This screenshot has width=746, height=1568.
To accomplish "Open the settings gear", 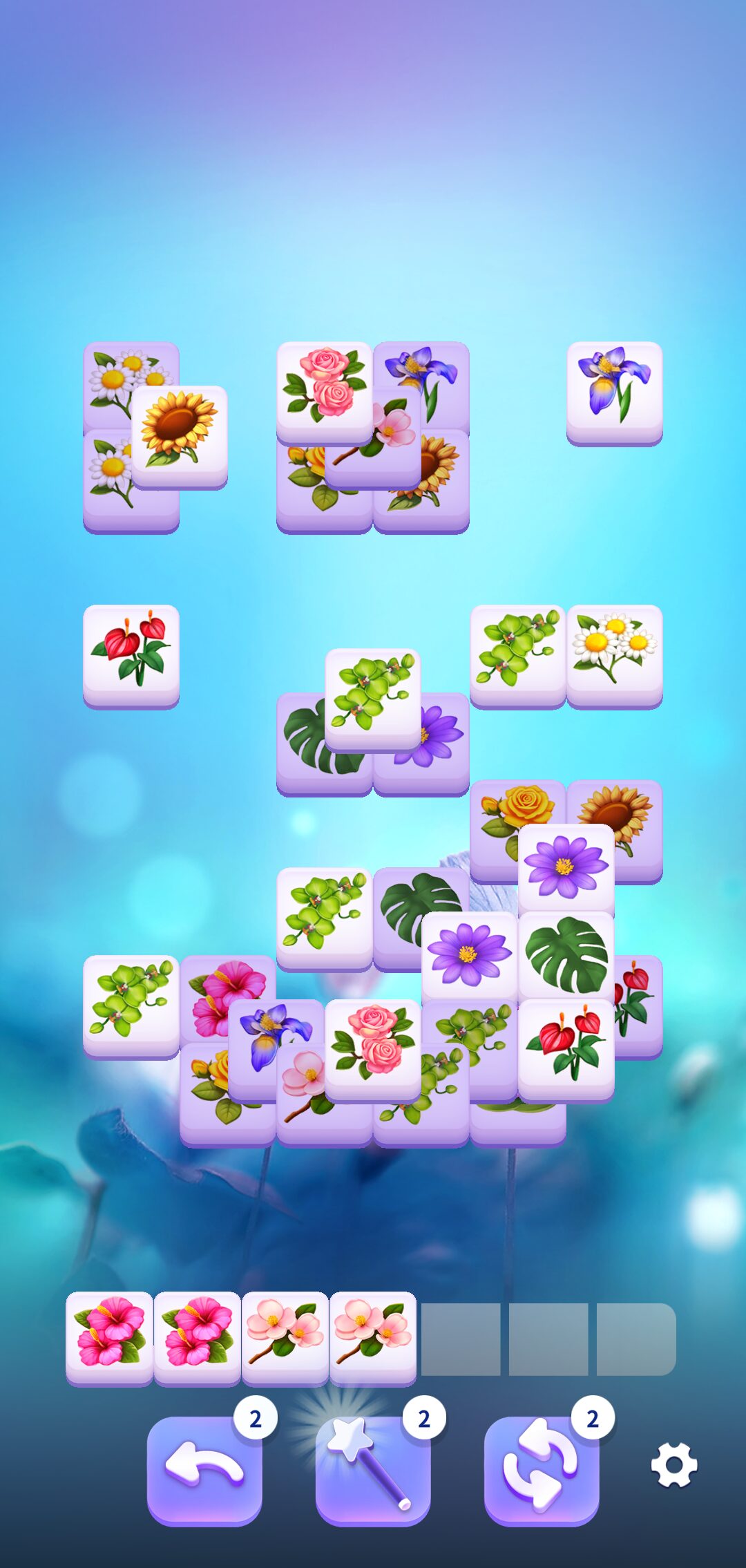I will (x=673, y=1464).
